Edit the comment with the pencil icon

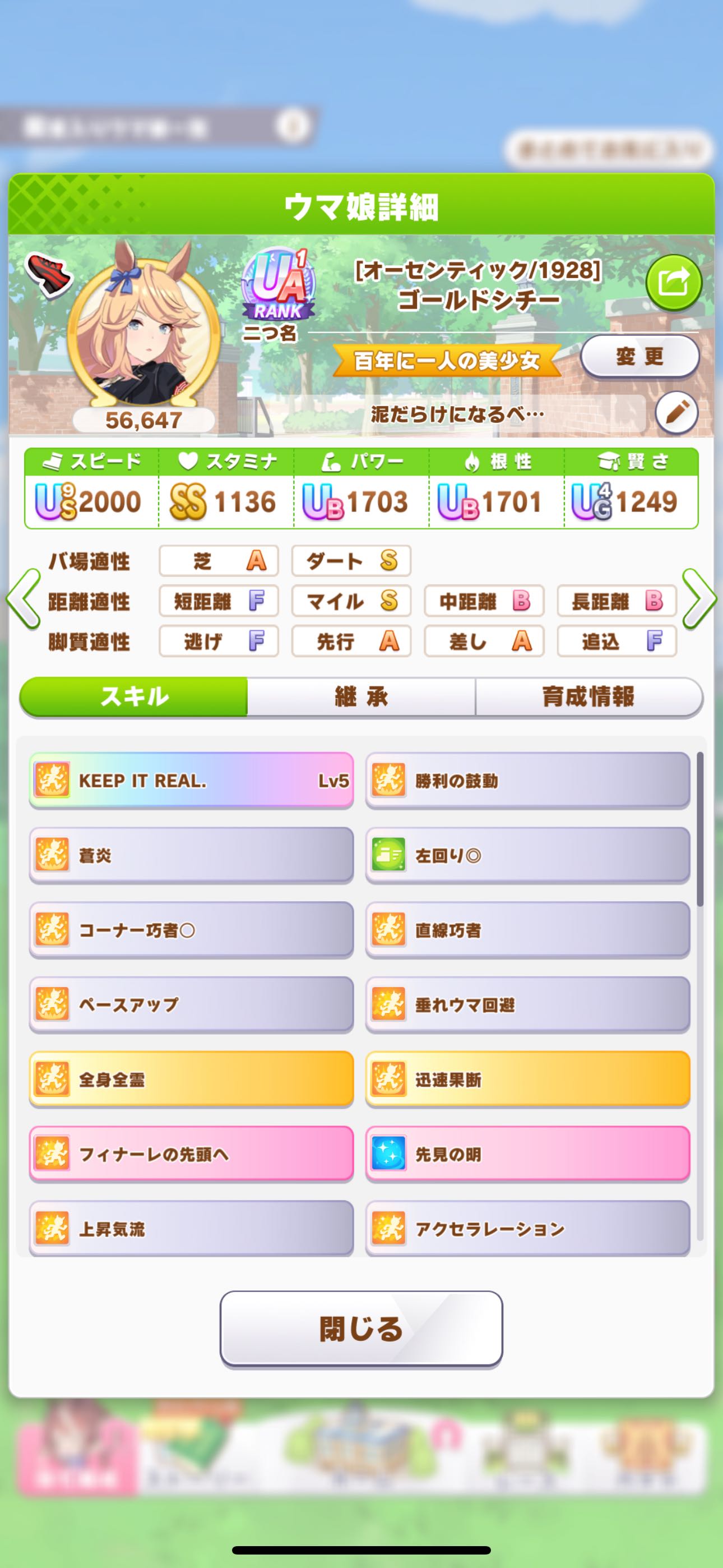point(676,413)
